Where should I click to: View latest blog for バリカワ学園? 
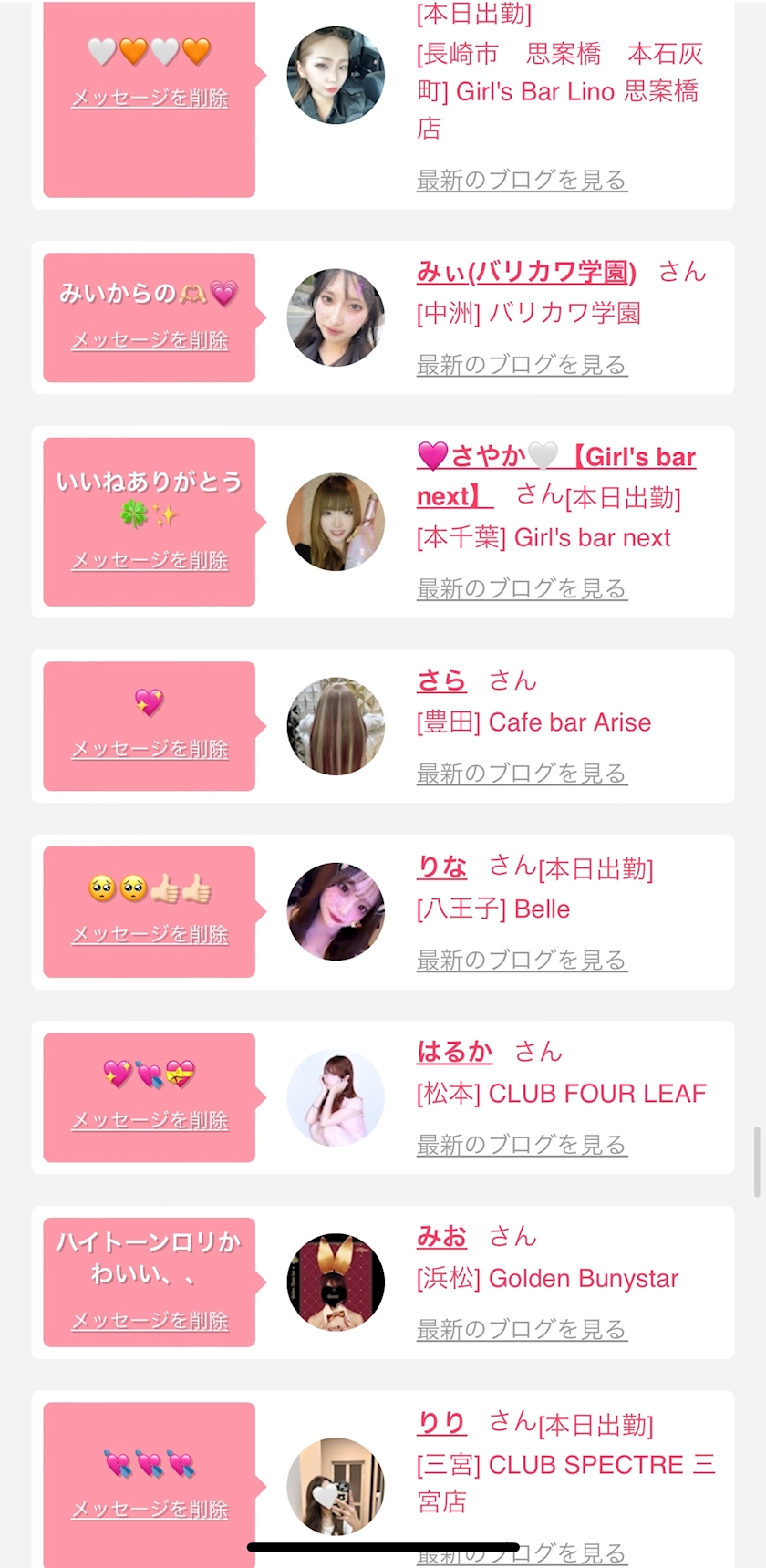(x=522, y=365)
